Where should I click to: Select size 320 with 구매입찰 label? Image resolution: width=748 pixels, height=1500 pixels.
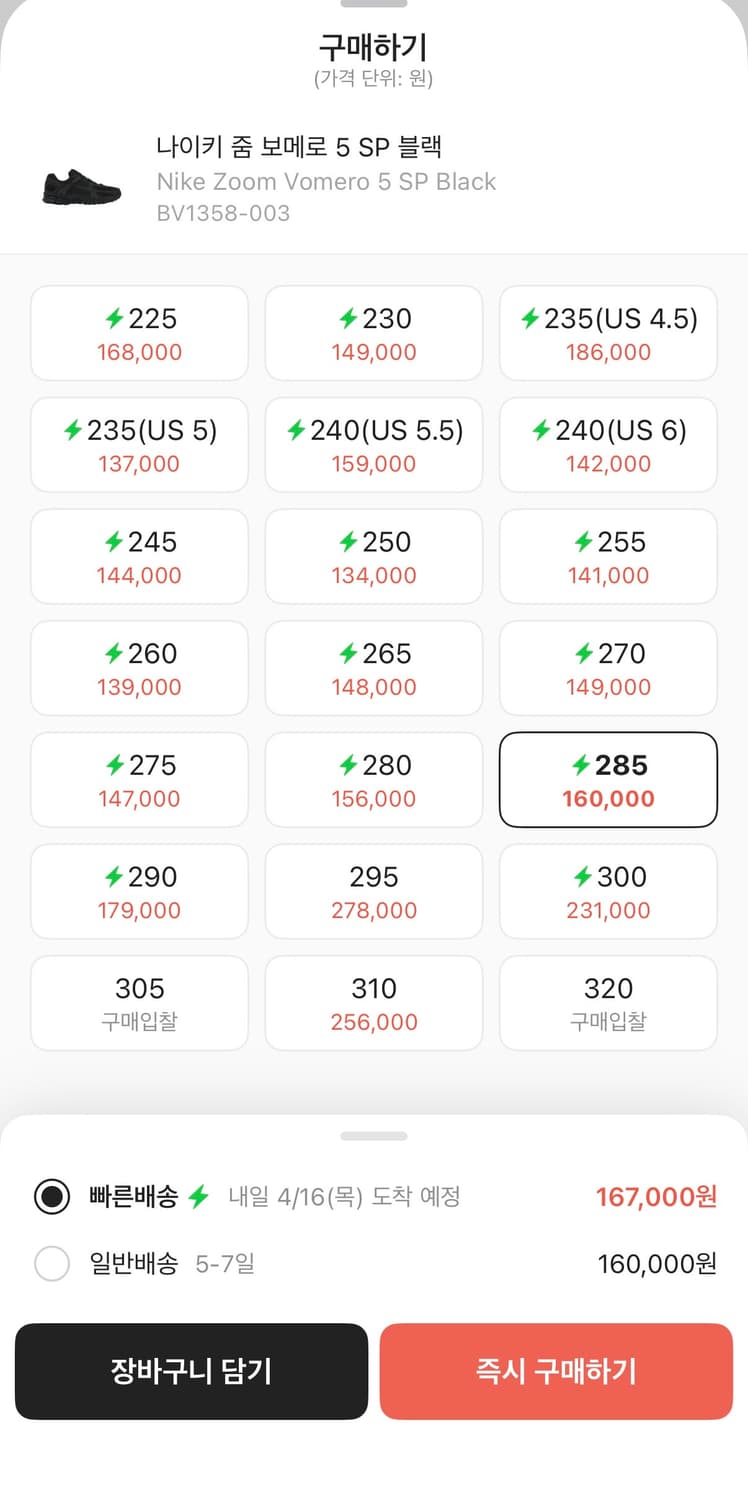pyautogui.click(x=608, y=1003)
